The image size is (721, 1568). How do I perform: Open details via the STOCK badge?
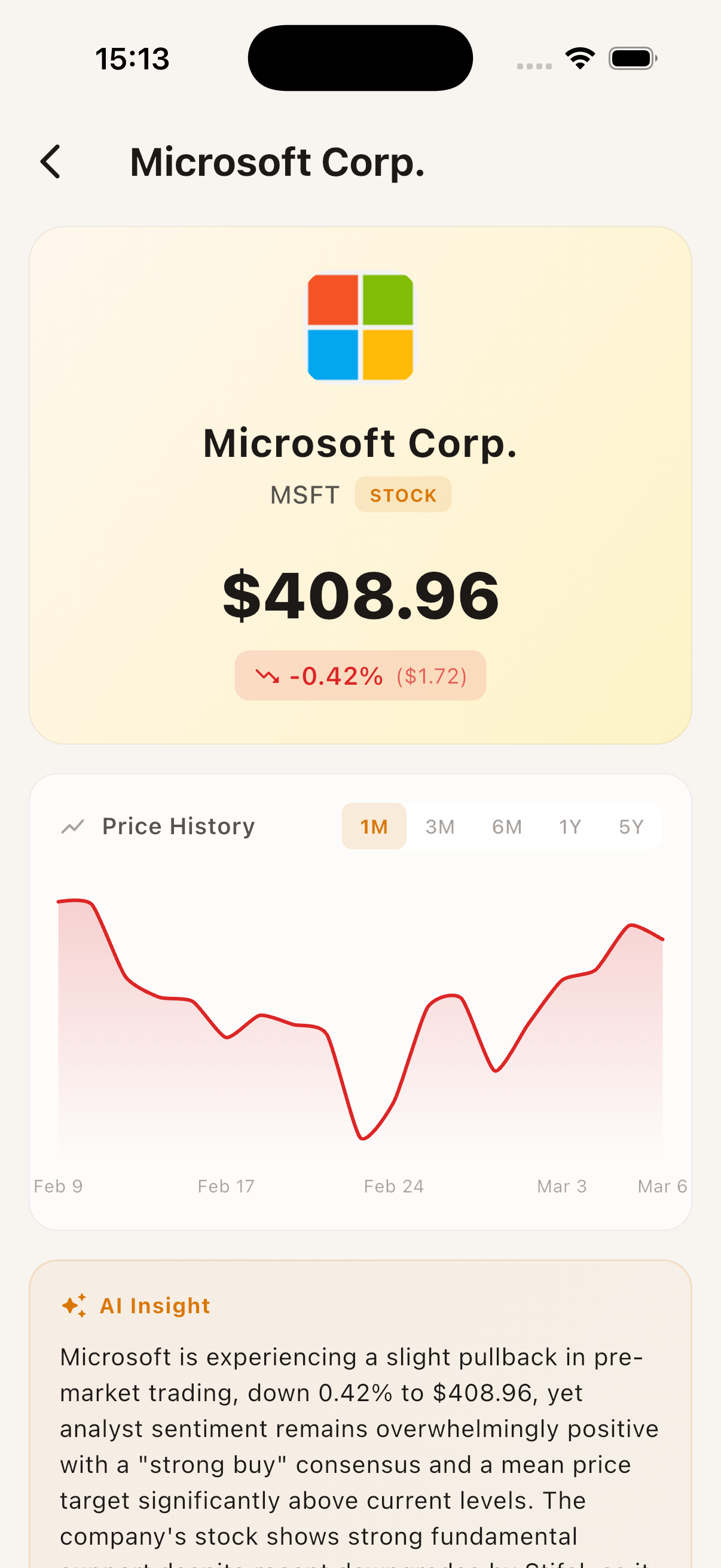[403, 494]
